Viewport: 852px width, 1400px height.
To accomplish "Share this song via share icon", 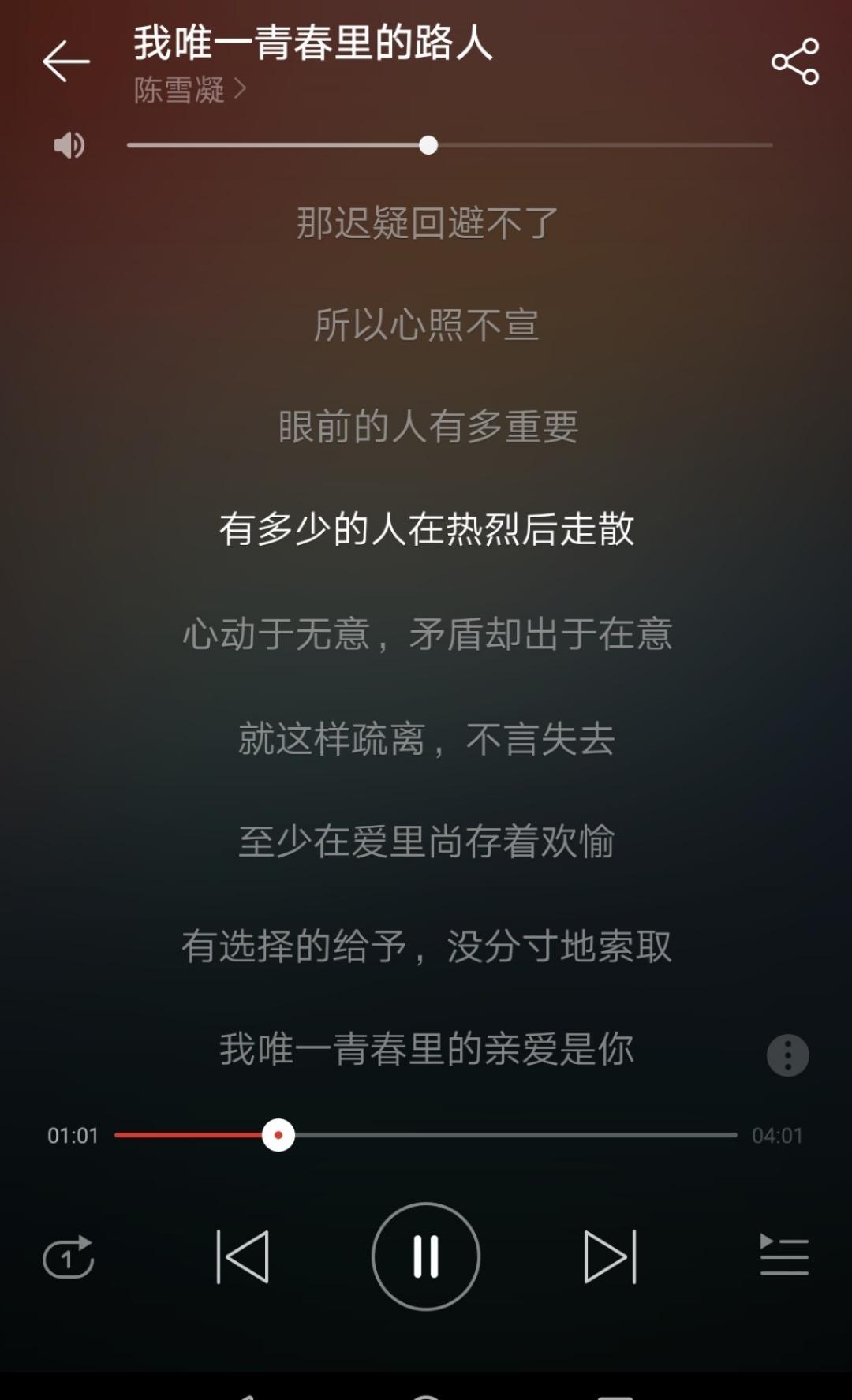I will coord(795,62).
